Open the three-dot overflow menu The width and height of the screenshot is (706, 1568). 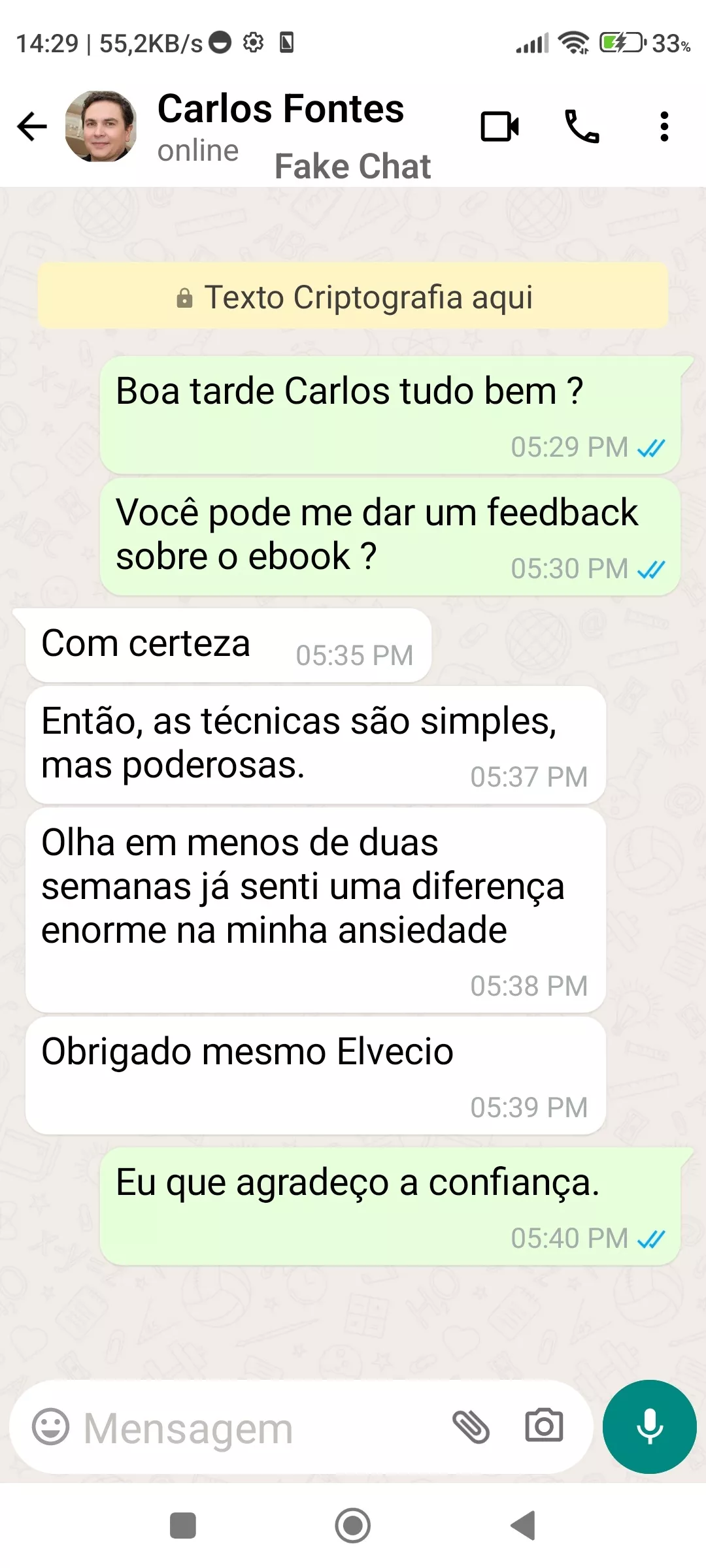click(664, 126)
